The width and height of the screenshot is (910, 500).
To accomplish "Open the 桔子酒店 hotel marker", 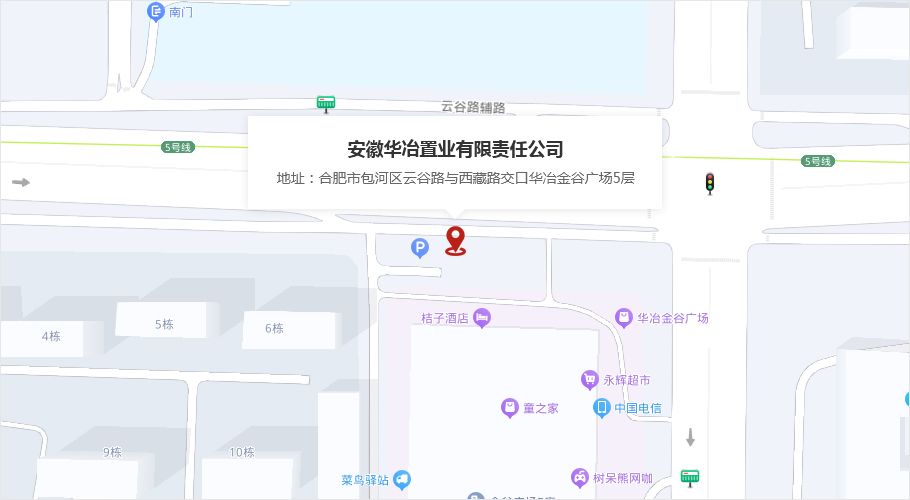I will (x=483, y=318).
